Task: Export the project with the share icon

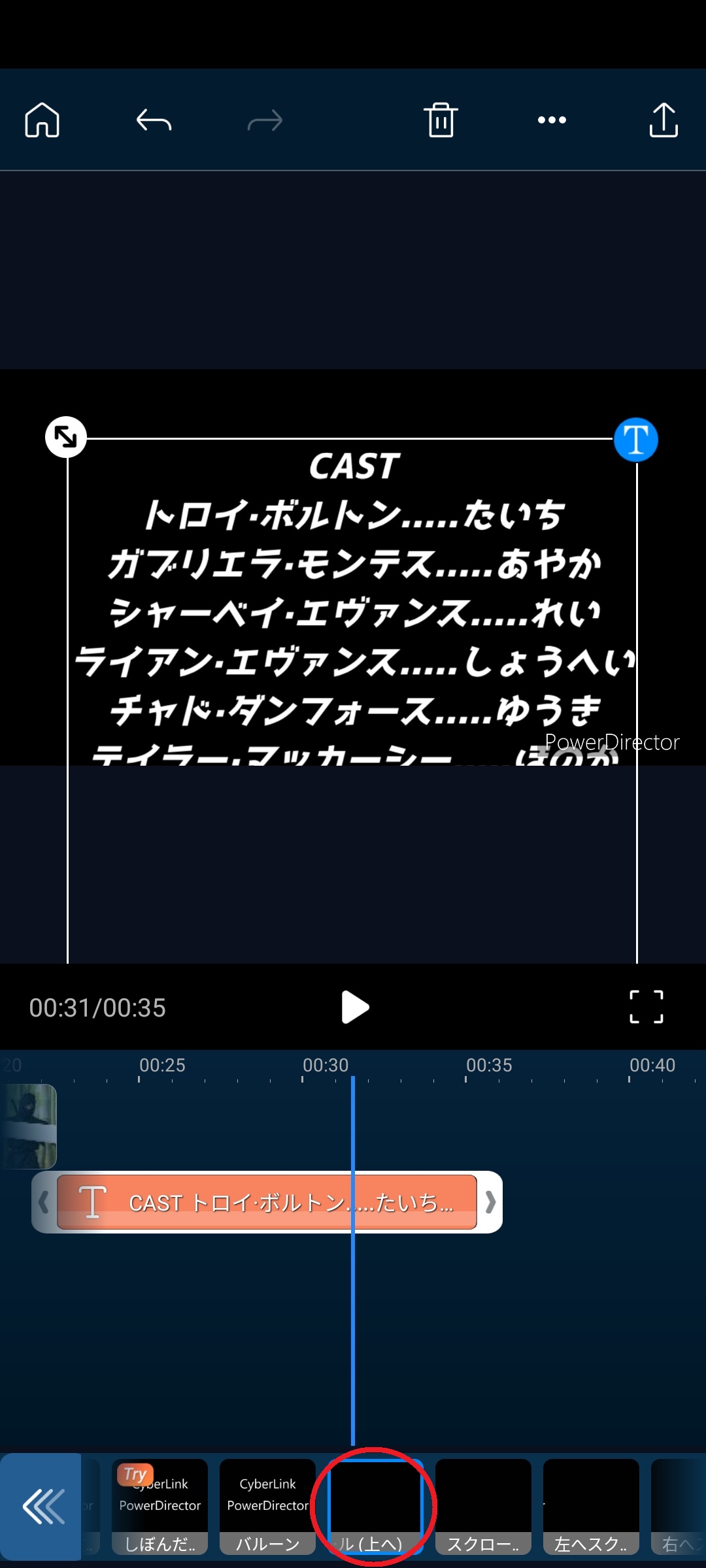Action: tap(663, 120)
